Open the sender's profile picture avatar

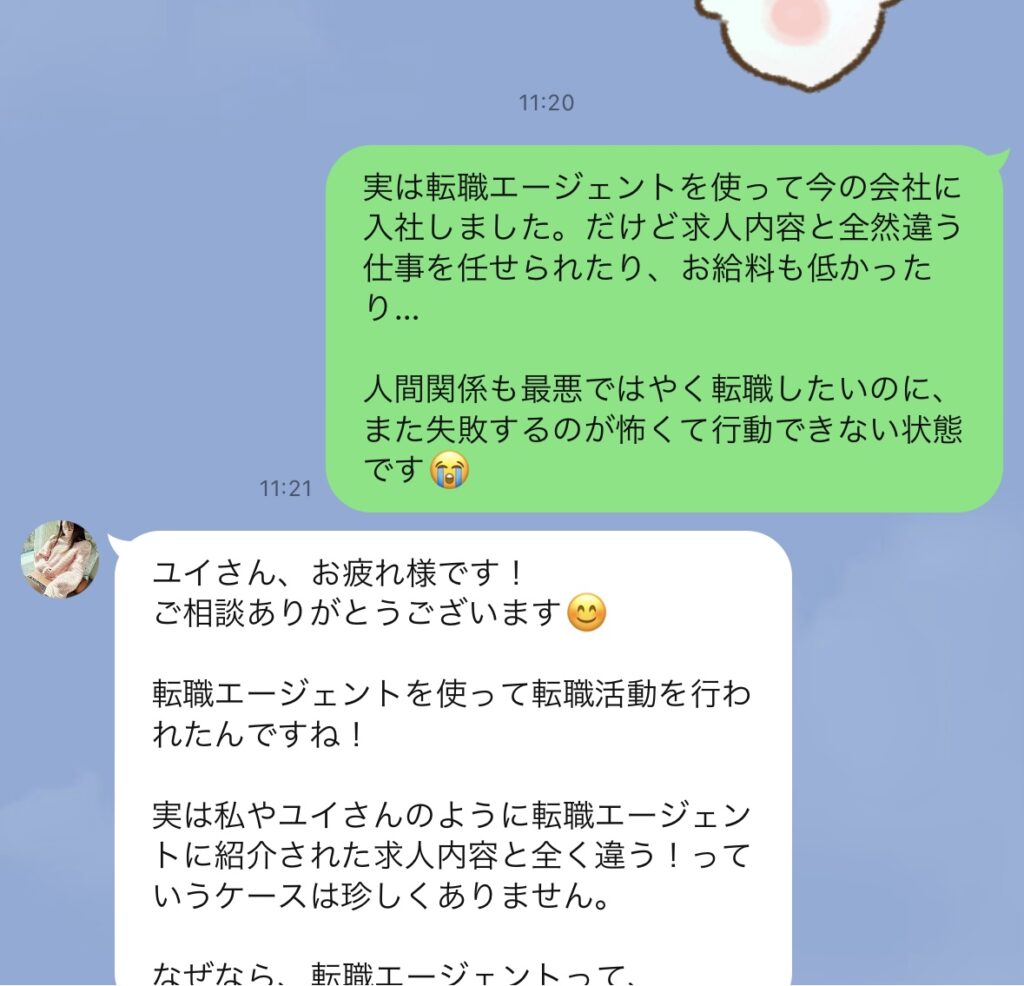click(60, 559)
